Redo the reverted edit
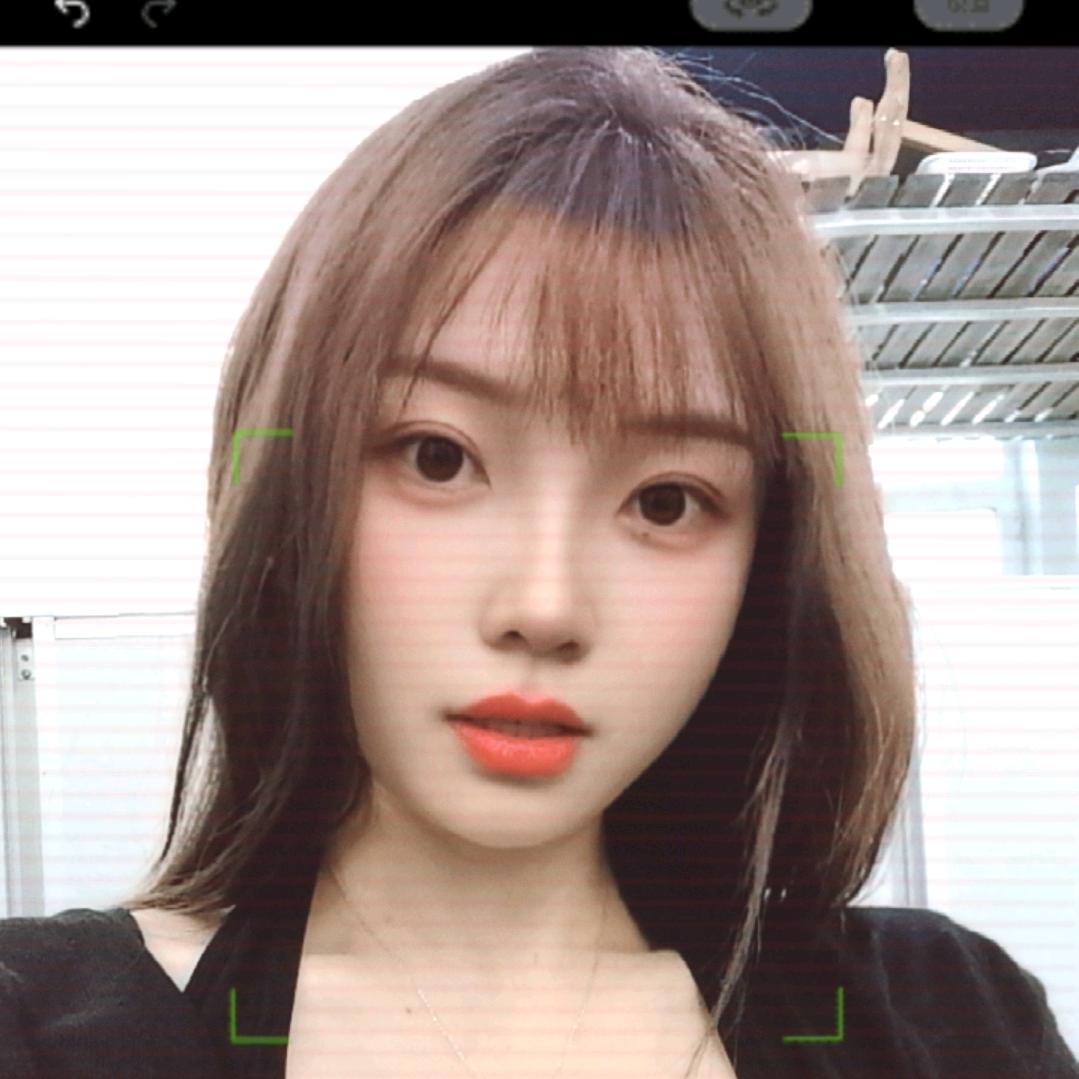The width and height of the screenshot is (1079, 1079). 158,13
